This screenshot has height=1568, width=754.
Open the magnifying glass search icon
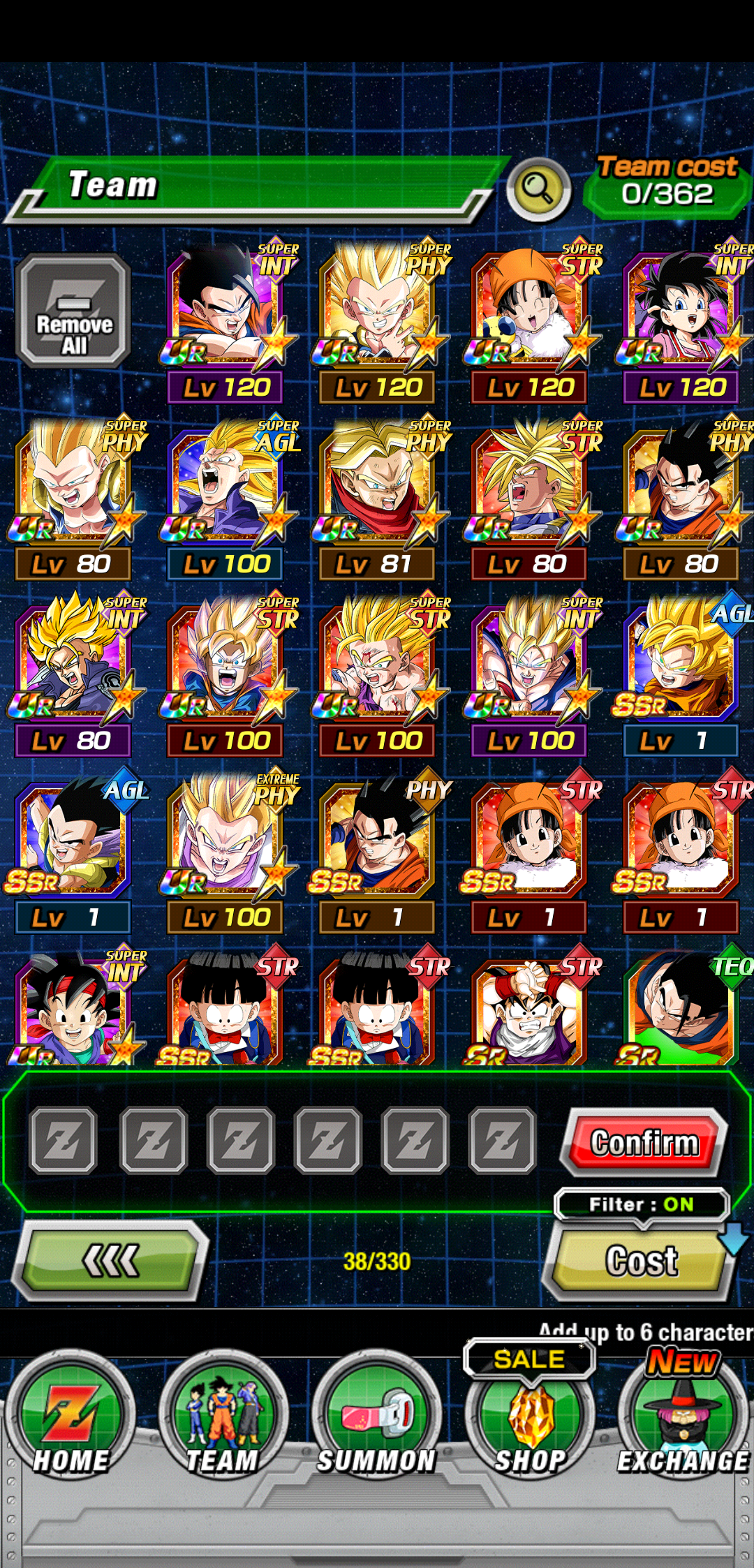click(x=538, y=188)
